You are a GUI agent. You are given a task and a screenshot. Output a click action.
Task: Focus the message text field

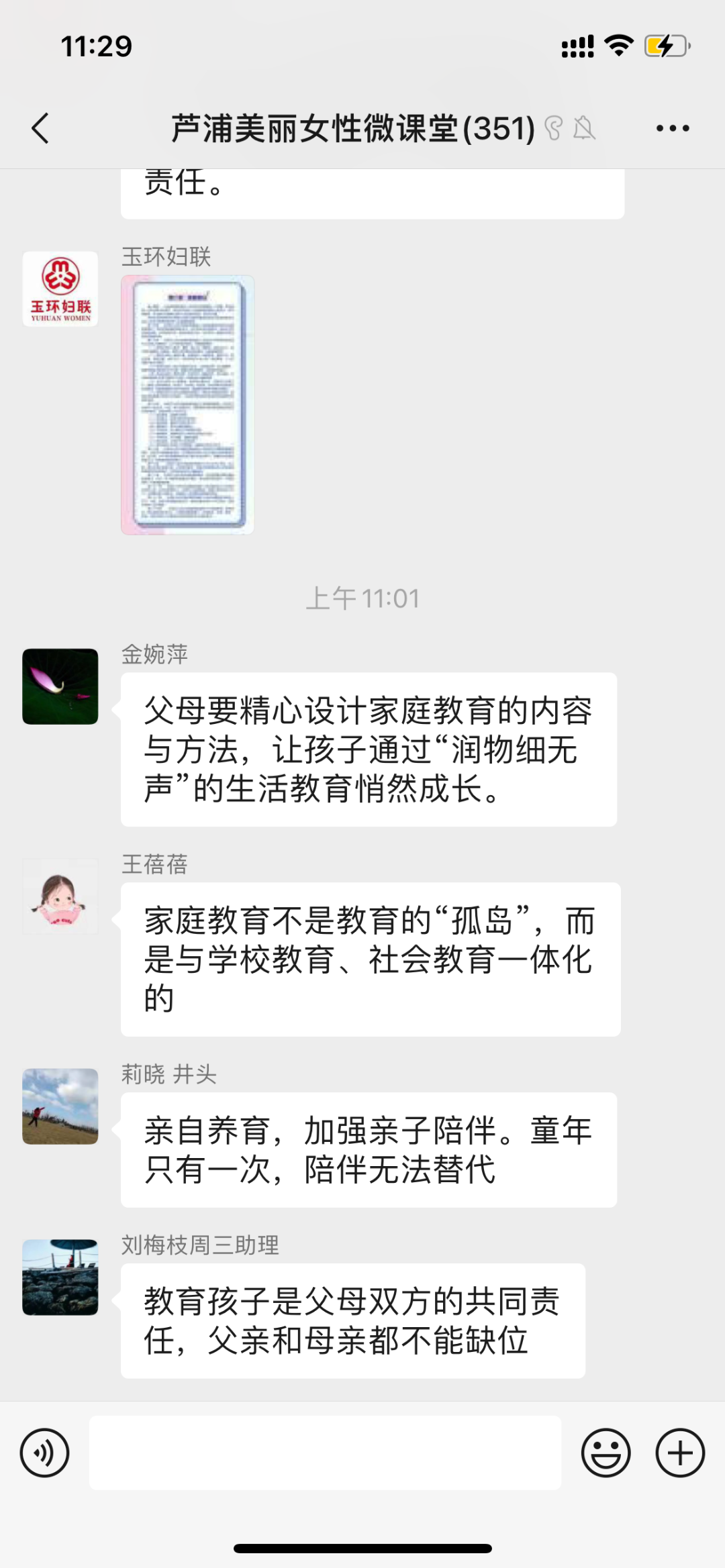[325, 1453]
